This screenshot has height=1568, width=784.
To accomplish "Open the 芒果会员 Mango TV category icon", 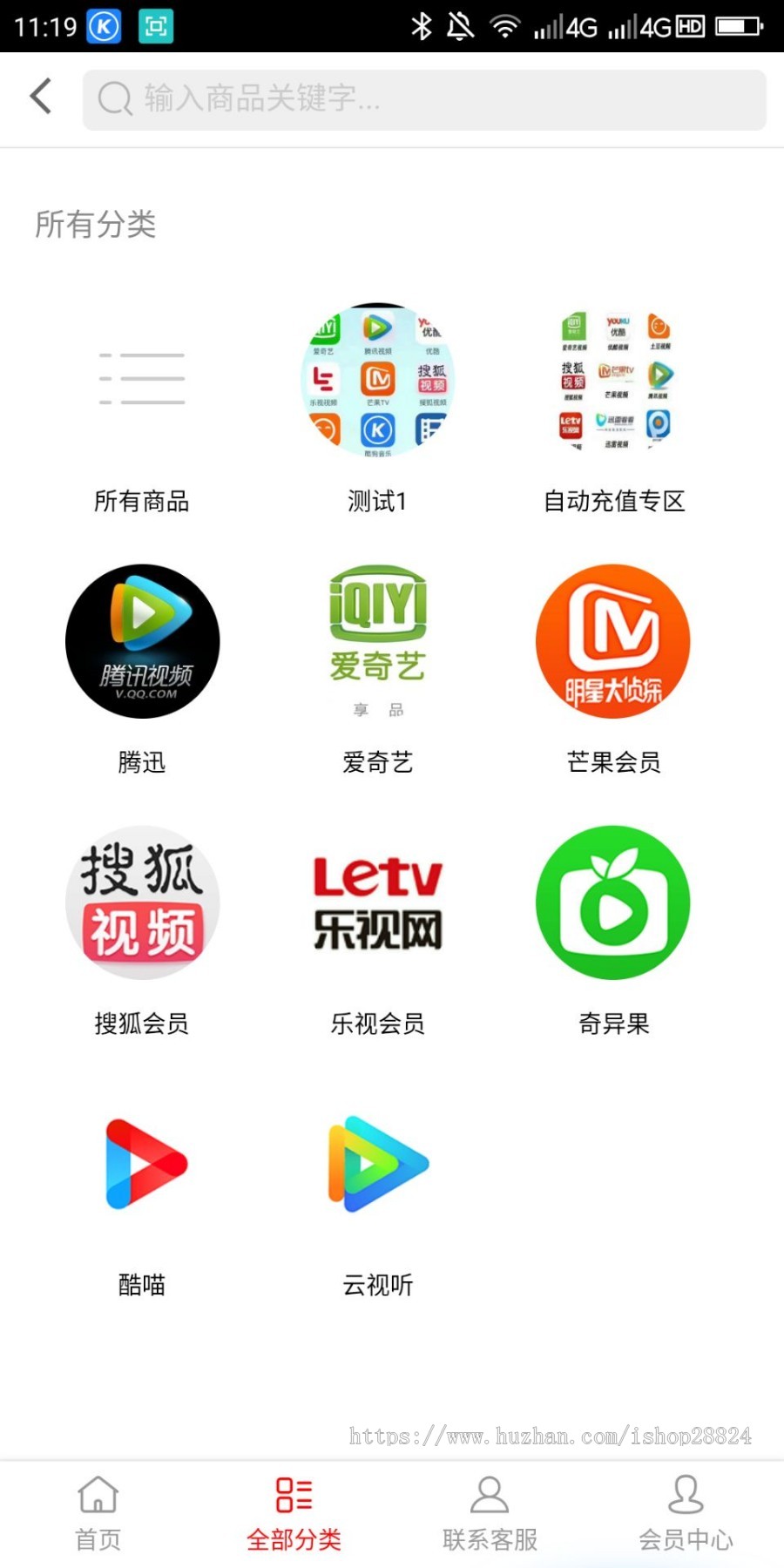I will [612, 641].
